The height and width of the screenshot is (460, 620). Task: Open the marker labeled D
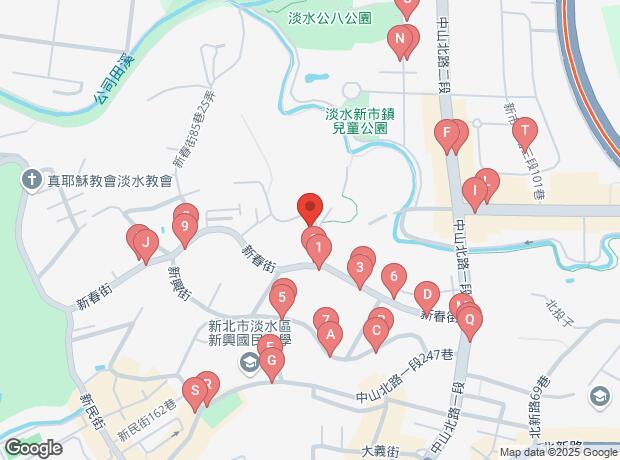[x=426, y=296]
